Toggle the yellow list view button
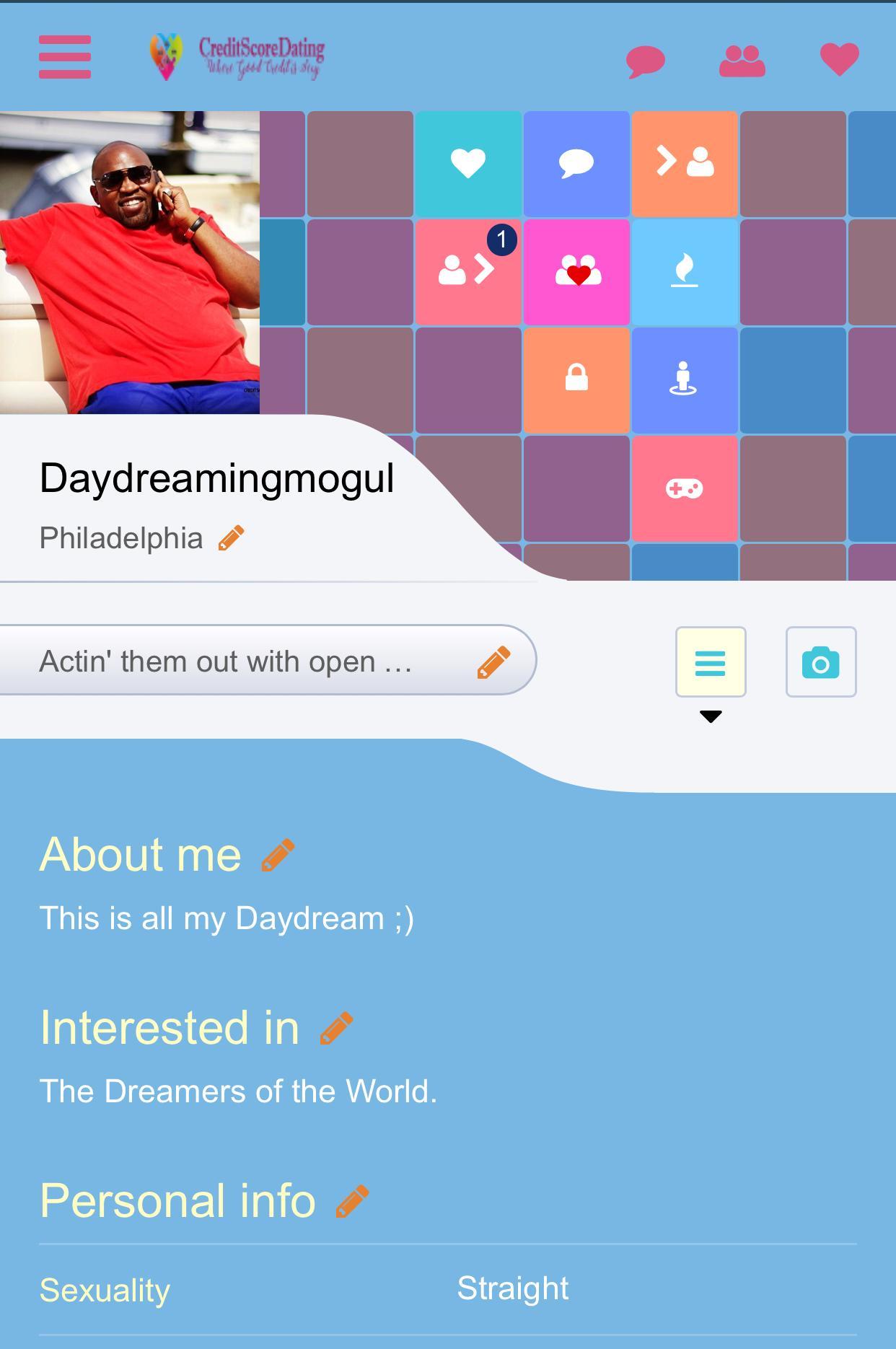896x1349 pixels. (711, 662)
